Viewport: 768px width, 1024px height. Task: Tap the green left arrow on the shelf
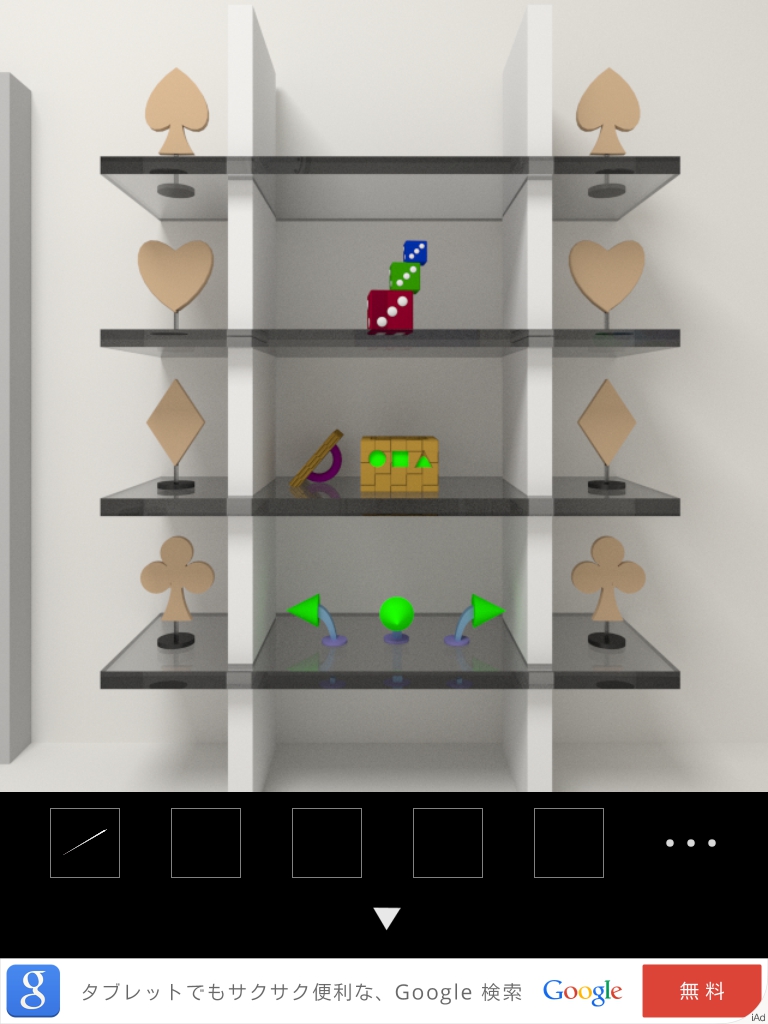(305, 610)
